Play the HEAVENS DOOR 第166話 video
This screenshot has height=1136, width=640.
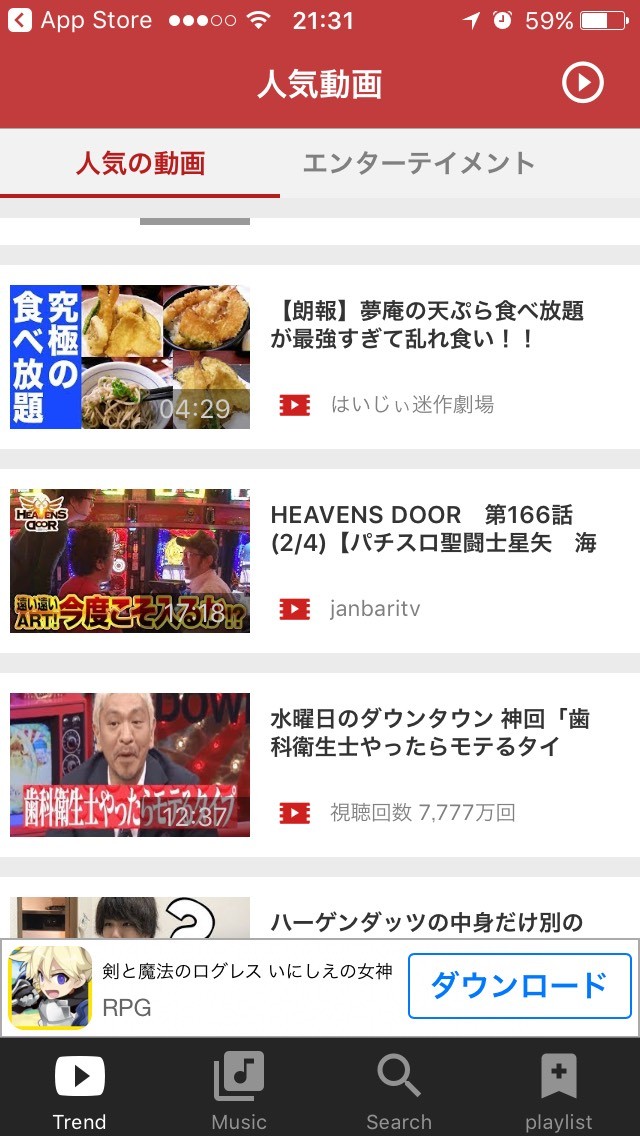[433, 529]
